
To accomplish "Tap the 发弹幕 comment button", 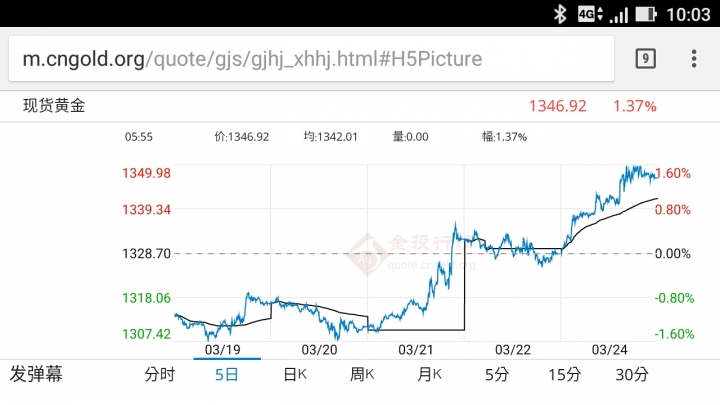I will point(36,375).
